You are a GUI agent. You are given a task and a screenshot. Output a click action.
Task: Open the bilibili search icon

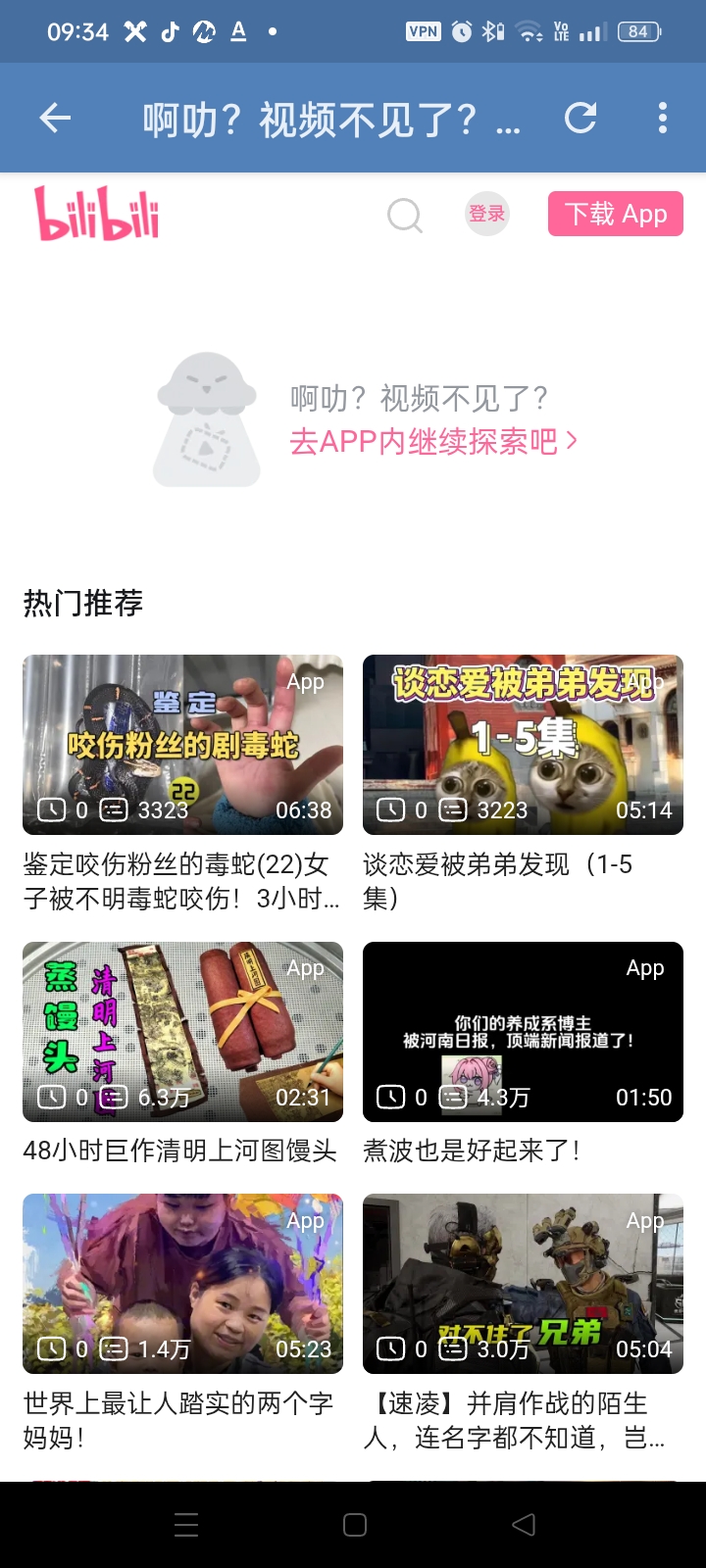point(404,215)
